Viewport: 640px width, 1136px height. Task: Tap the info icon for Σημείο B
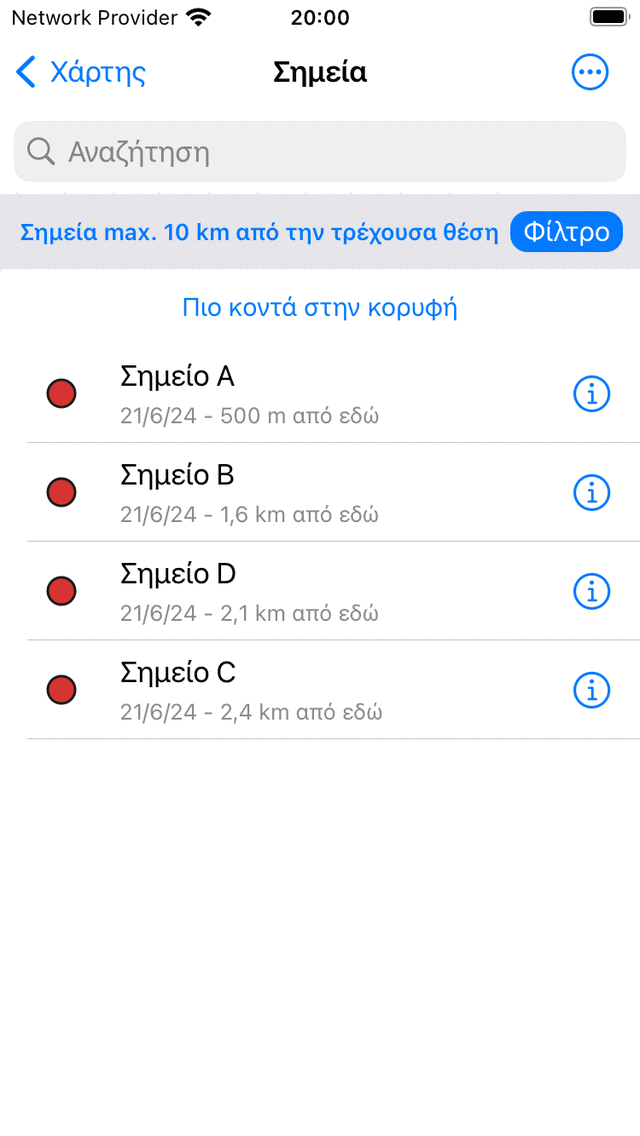(592, 492)
